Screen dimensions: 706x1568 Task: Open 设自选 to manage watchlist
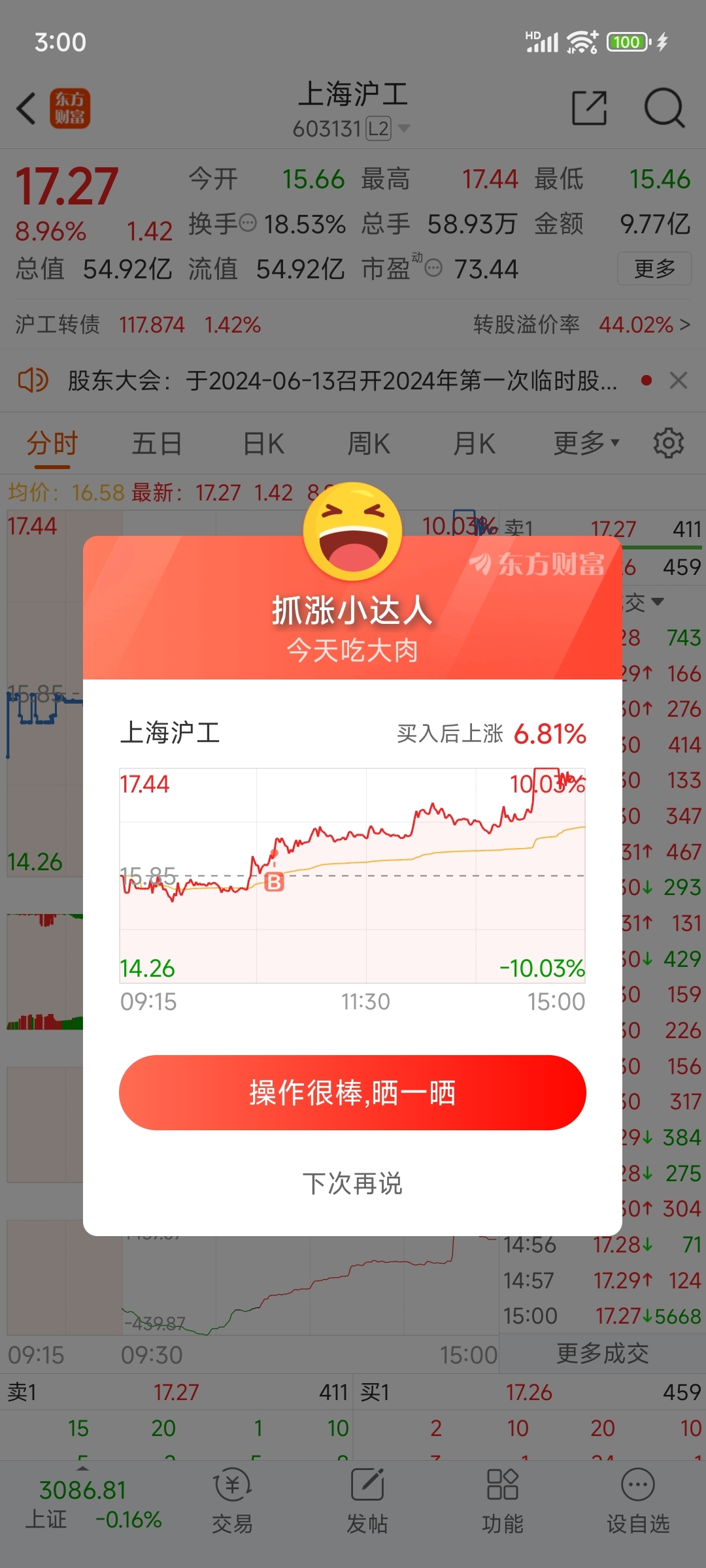637,1503
